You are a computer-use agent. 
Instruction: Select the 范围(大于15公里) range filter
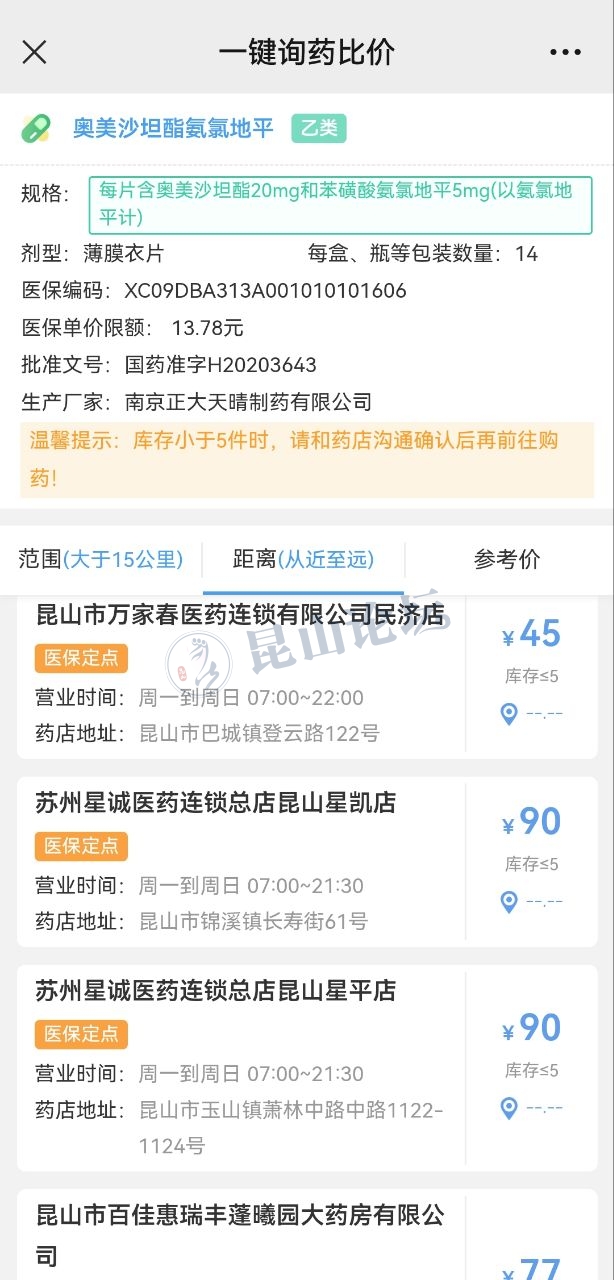[x=101, y=560]
